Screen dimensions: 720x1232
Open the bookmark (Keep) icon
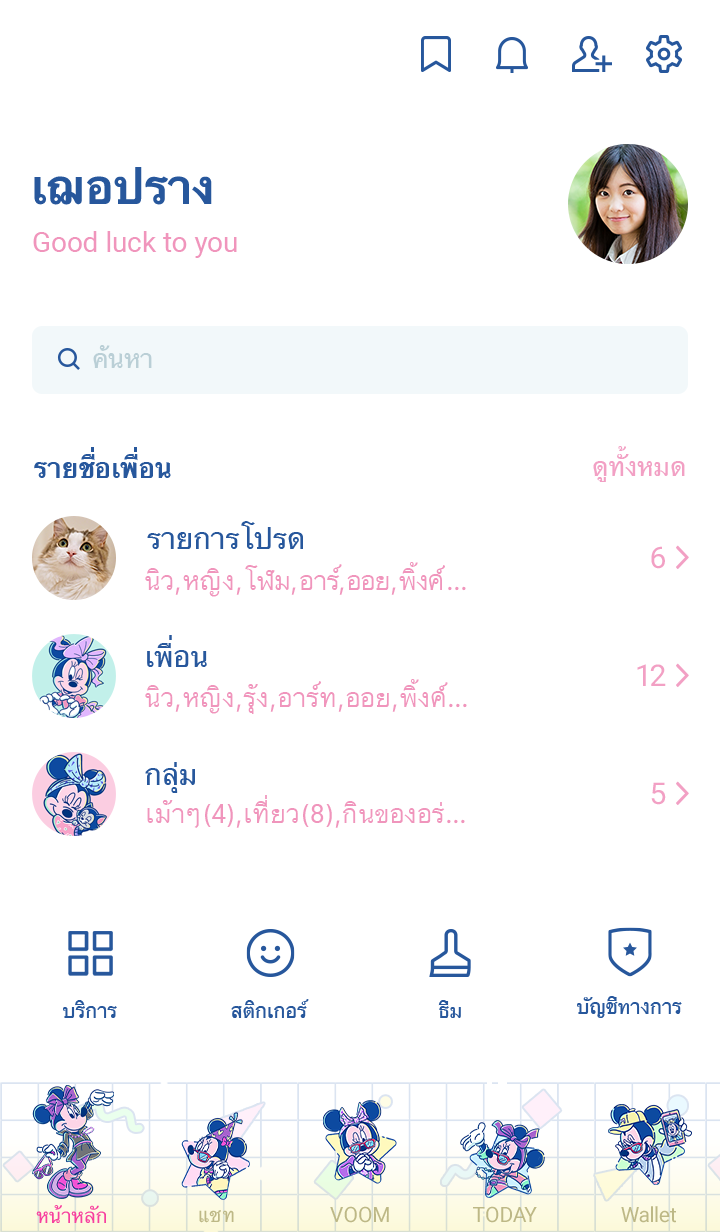tap(436, 55)
